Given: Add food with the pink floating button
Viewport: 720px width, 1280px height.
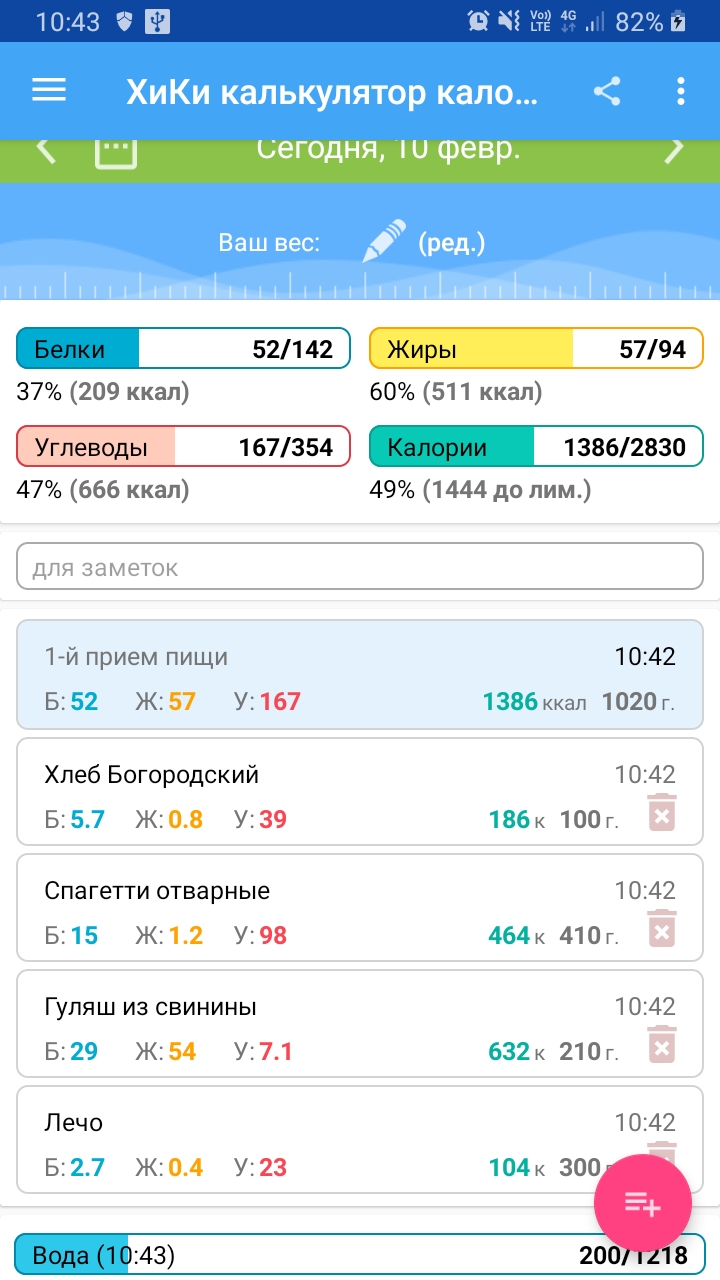Looking at the screenshot, I should point(643,1203).
